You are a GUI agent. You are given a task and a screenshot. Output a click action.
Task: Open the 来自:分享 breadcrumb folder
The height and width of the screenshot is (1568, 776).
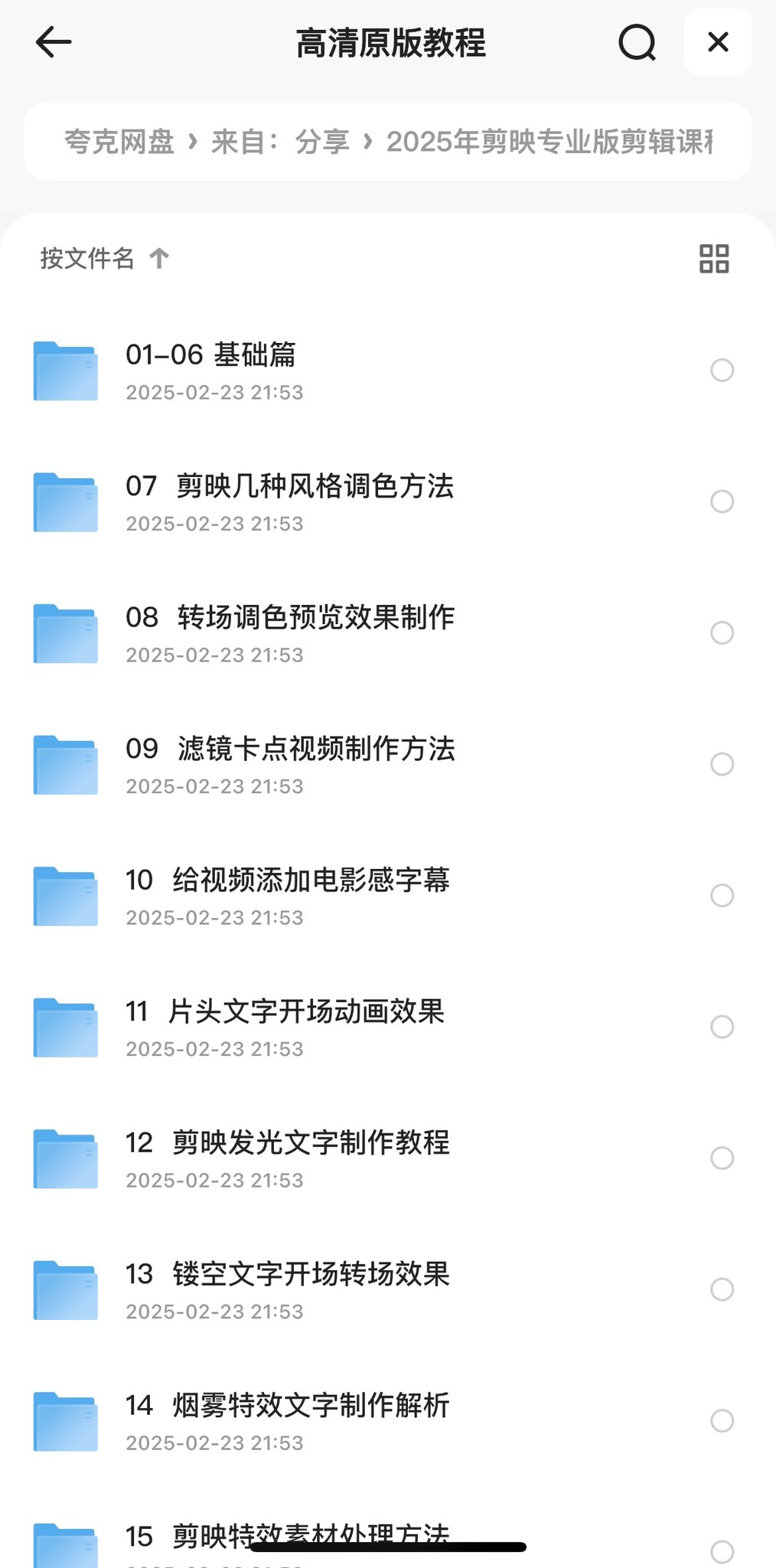[280, 142]
